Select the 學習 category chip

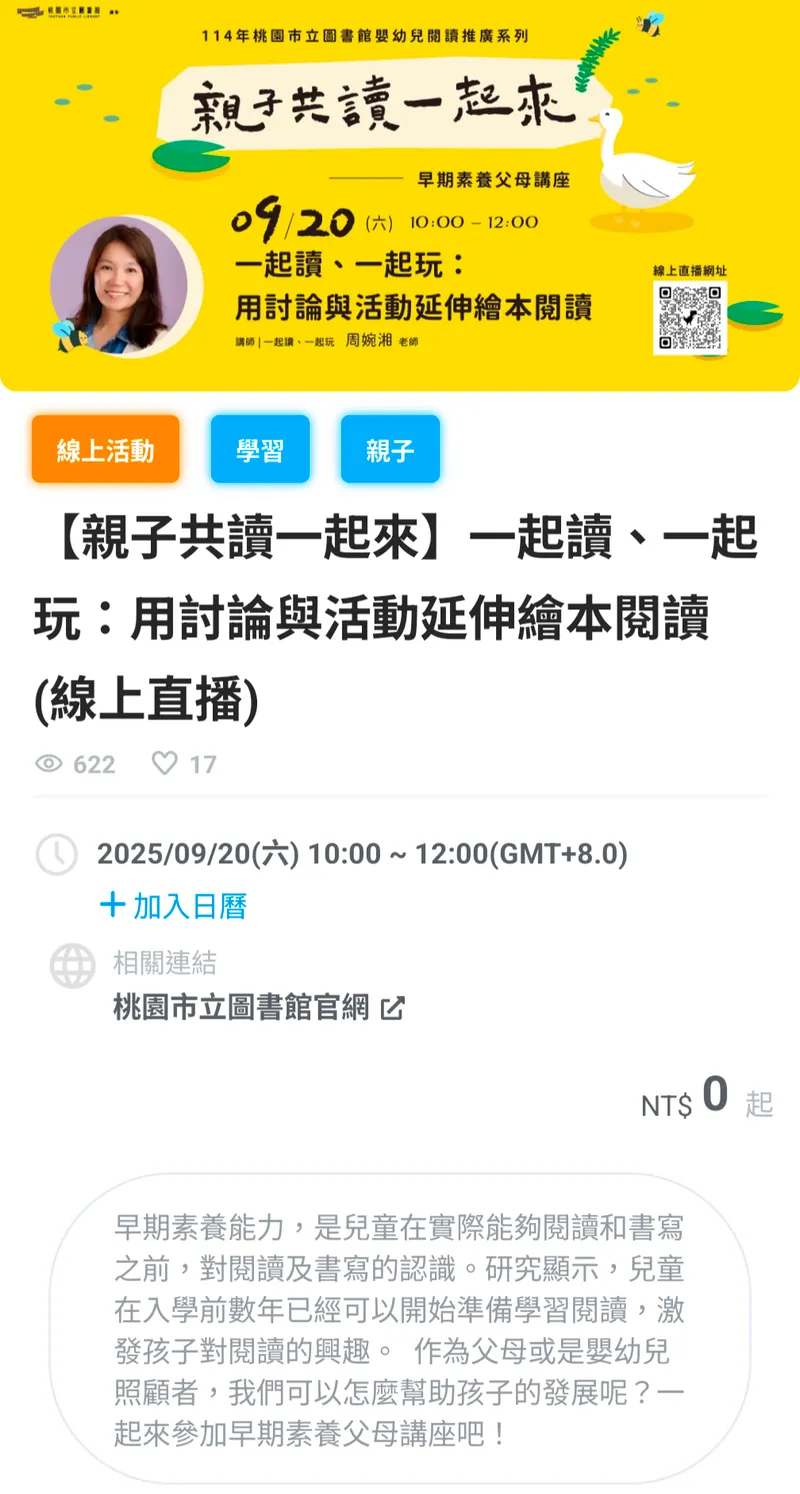click(260, 450)
